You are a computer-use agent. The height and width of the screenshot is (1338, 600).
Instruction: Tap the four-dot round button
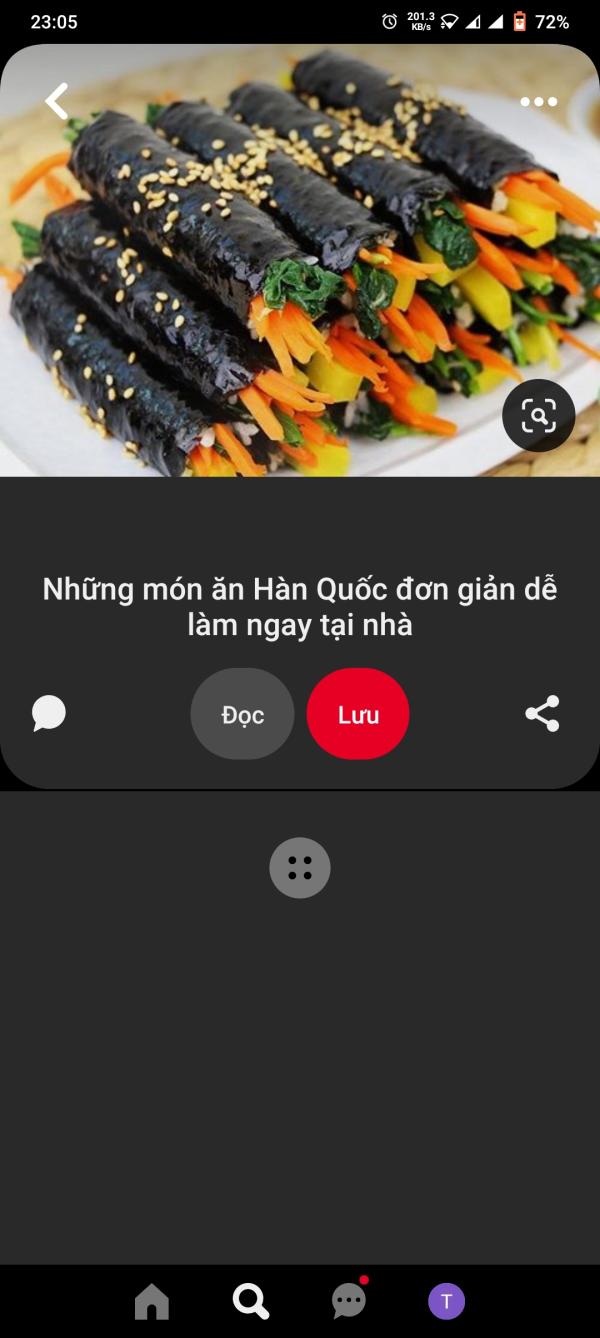(300, 868)
